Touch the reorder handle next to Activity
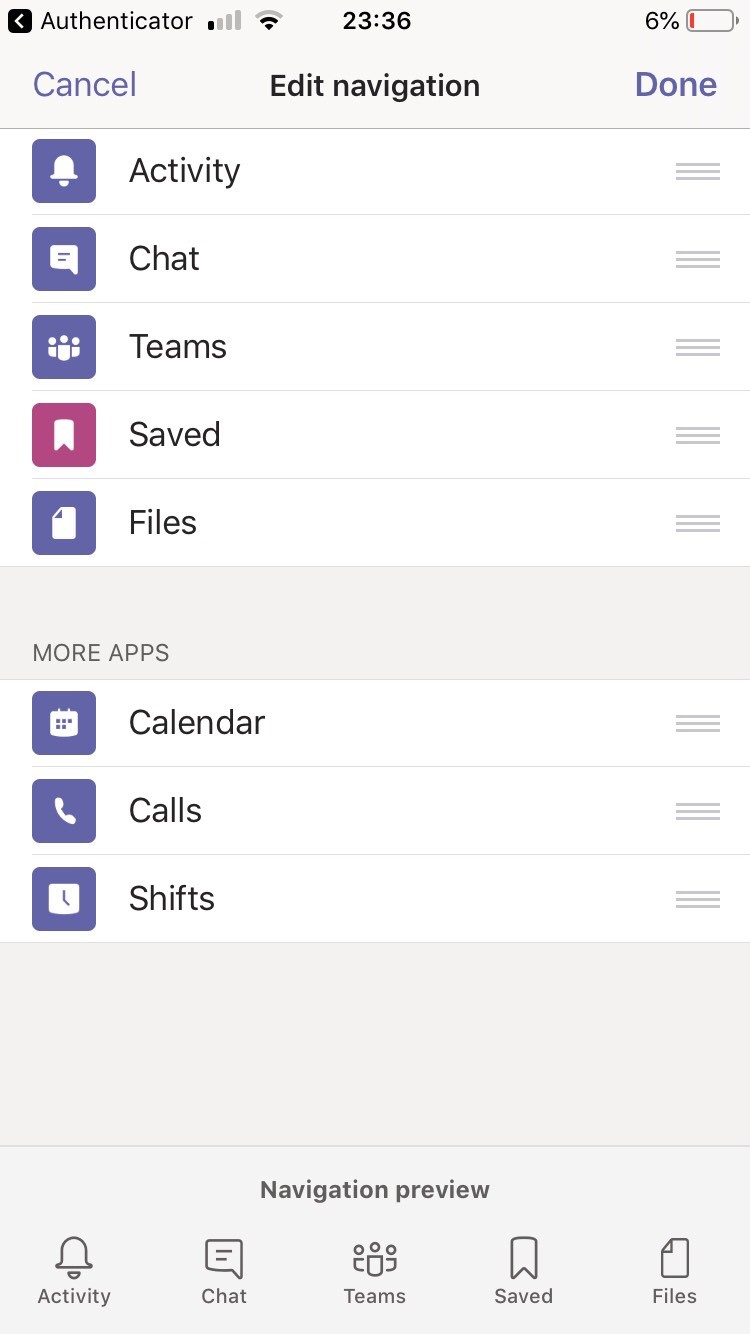The width and height of the screenshot is (750, 1334). point(697,171)
